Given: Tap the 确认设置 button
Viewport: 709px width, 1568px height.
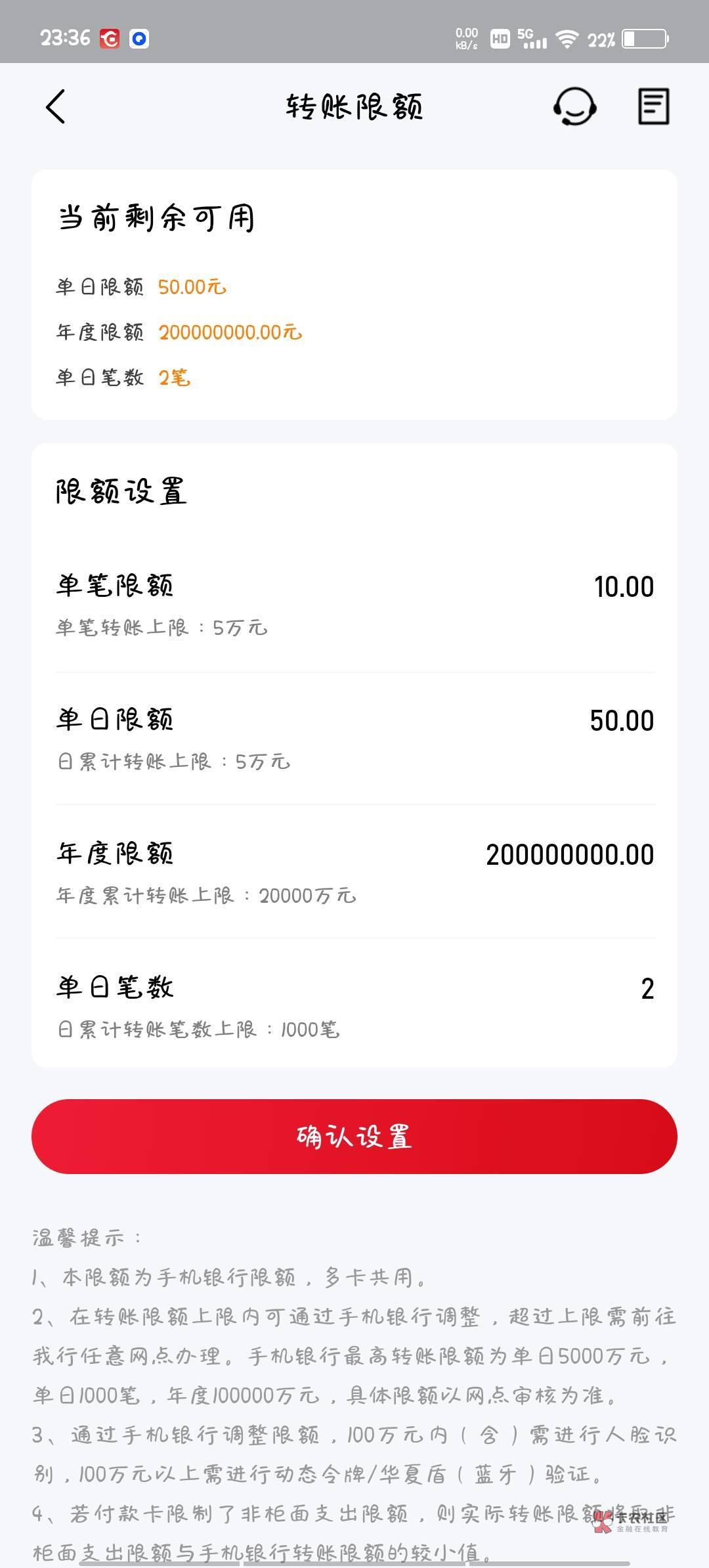Looking at the screenshot, I should coord(354,1137).
